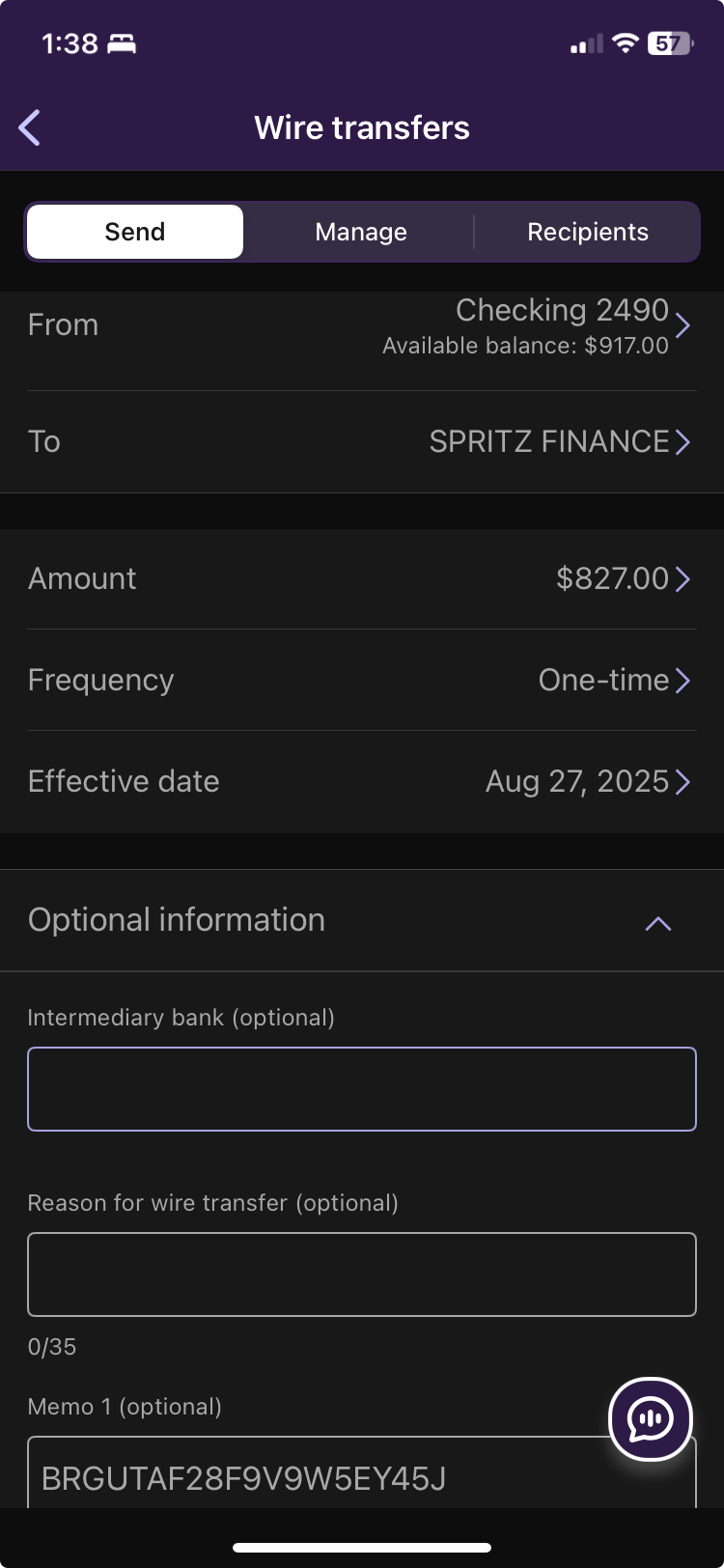Screen dimensions: 724x1568
Task: Open the chat assistant bubble
Action: click(x=651, y=1419)
